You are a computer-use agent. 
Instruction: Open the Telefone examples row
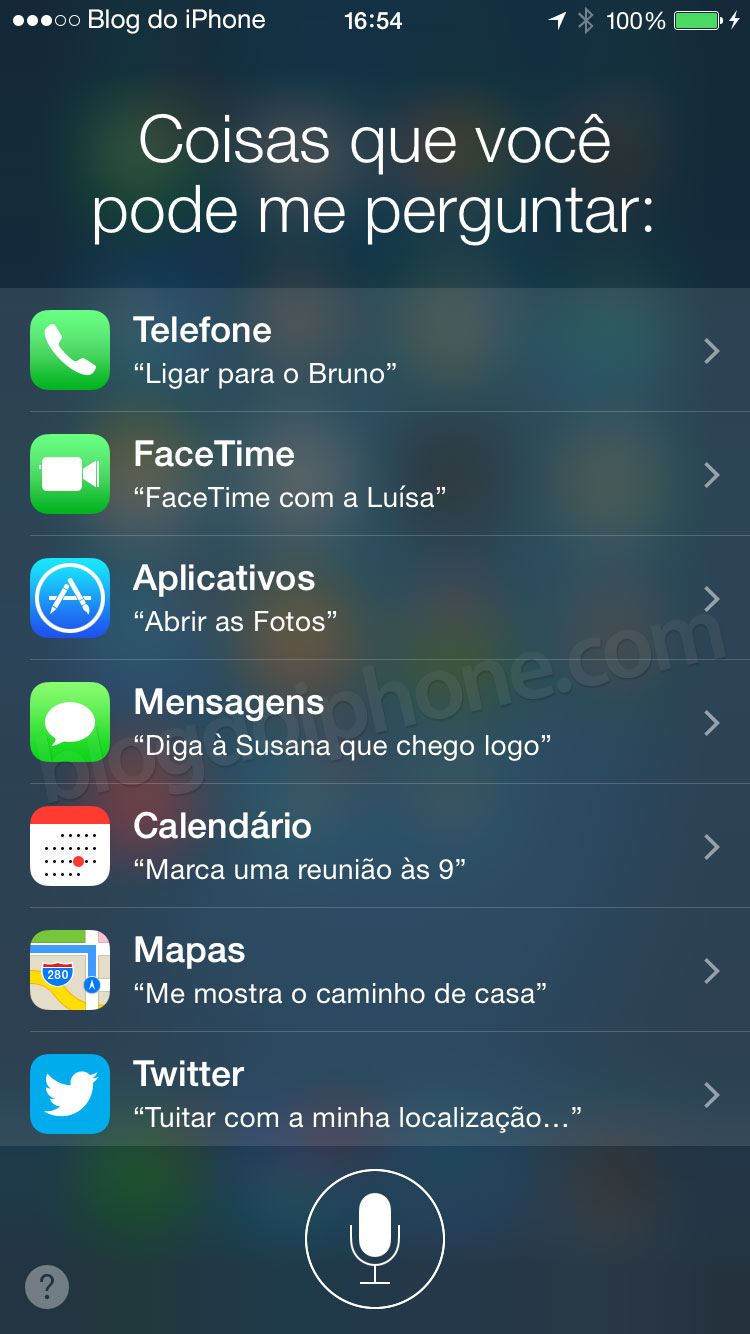375,351
